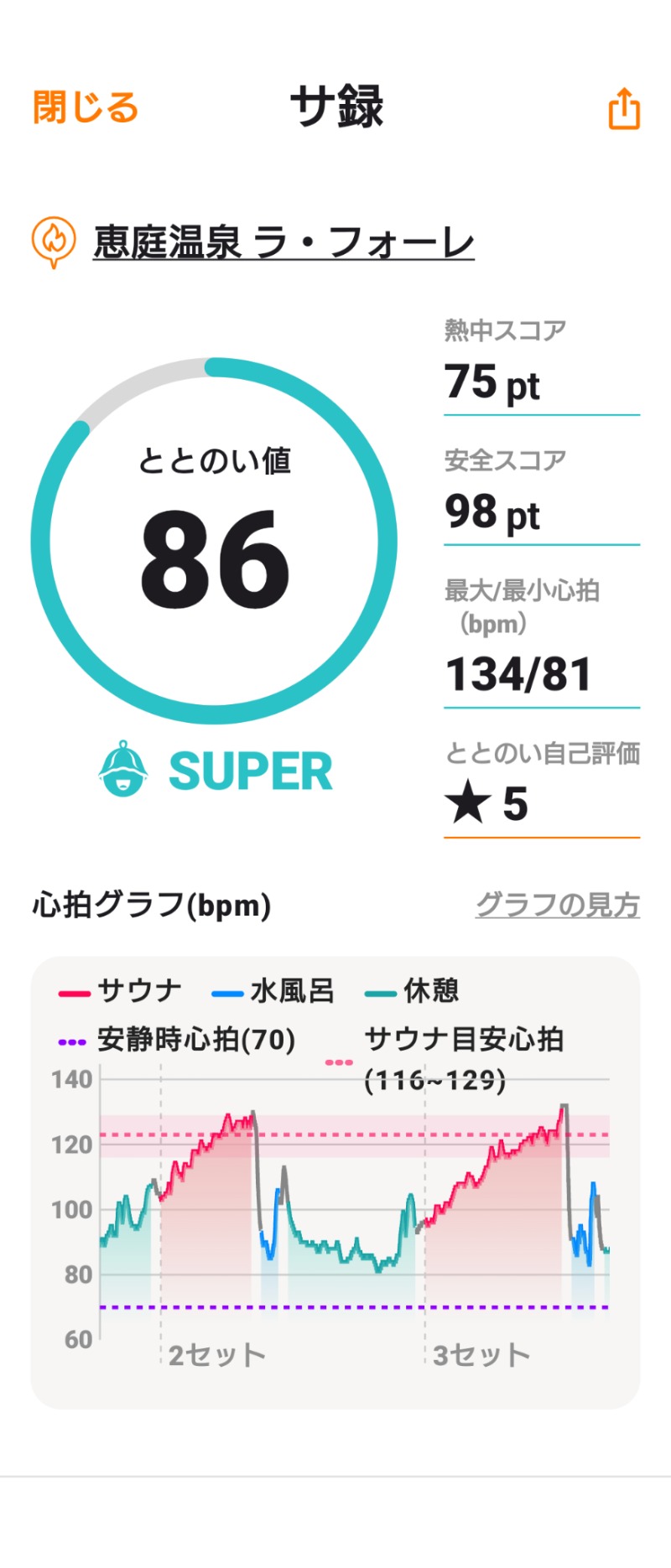Open the グラフの見方 graph guide
This screenshot has height=1568, width=671.
(557, 906)
